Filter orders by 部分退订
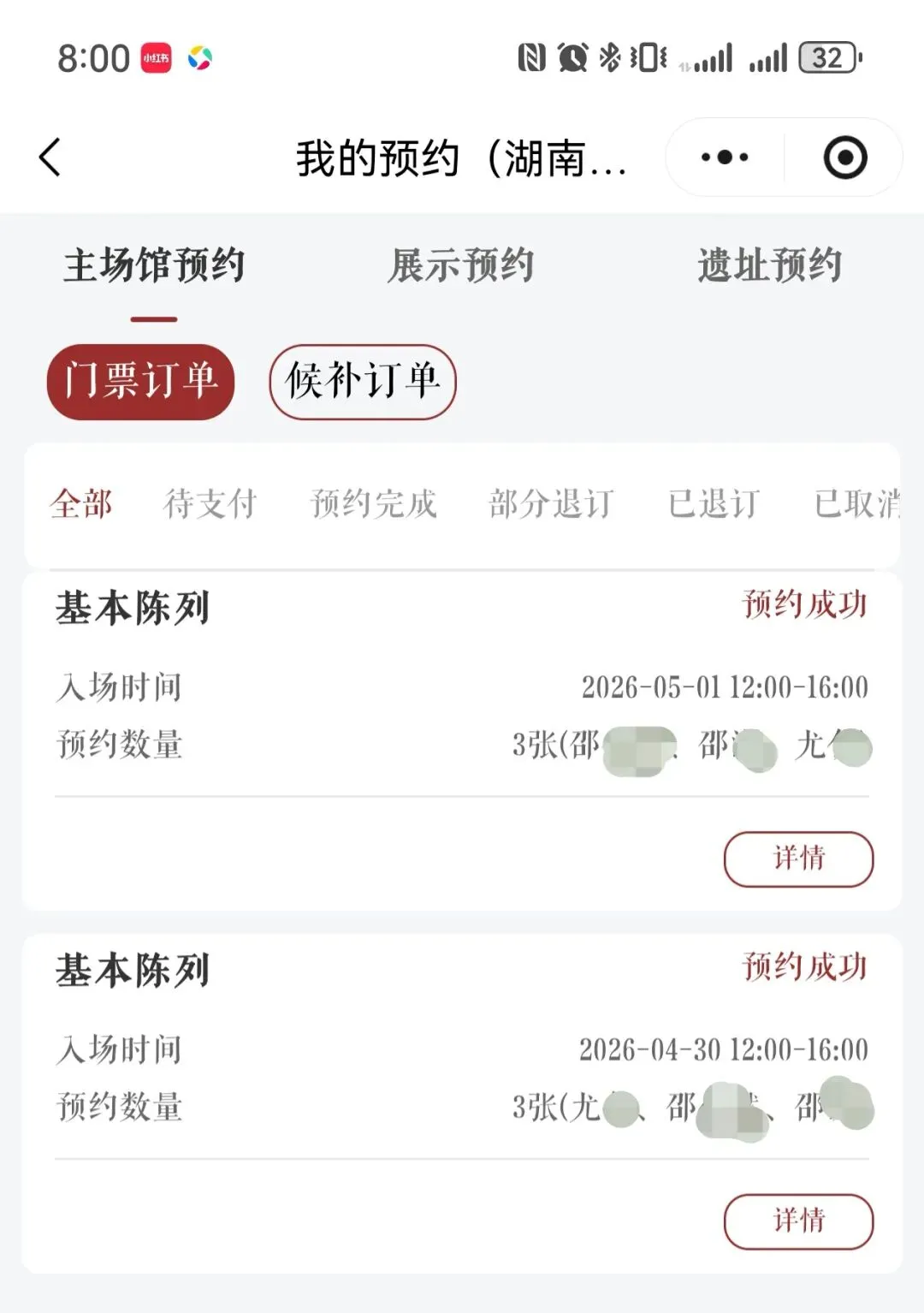 (x=551, y=503)
